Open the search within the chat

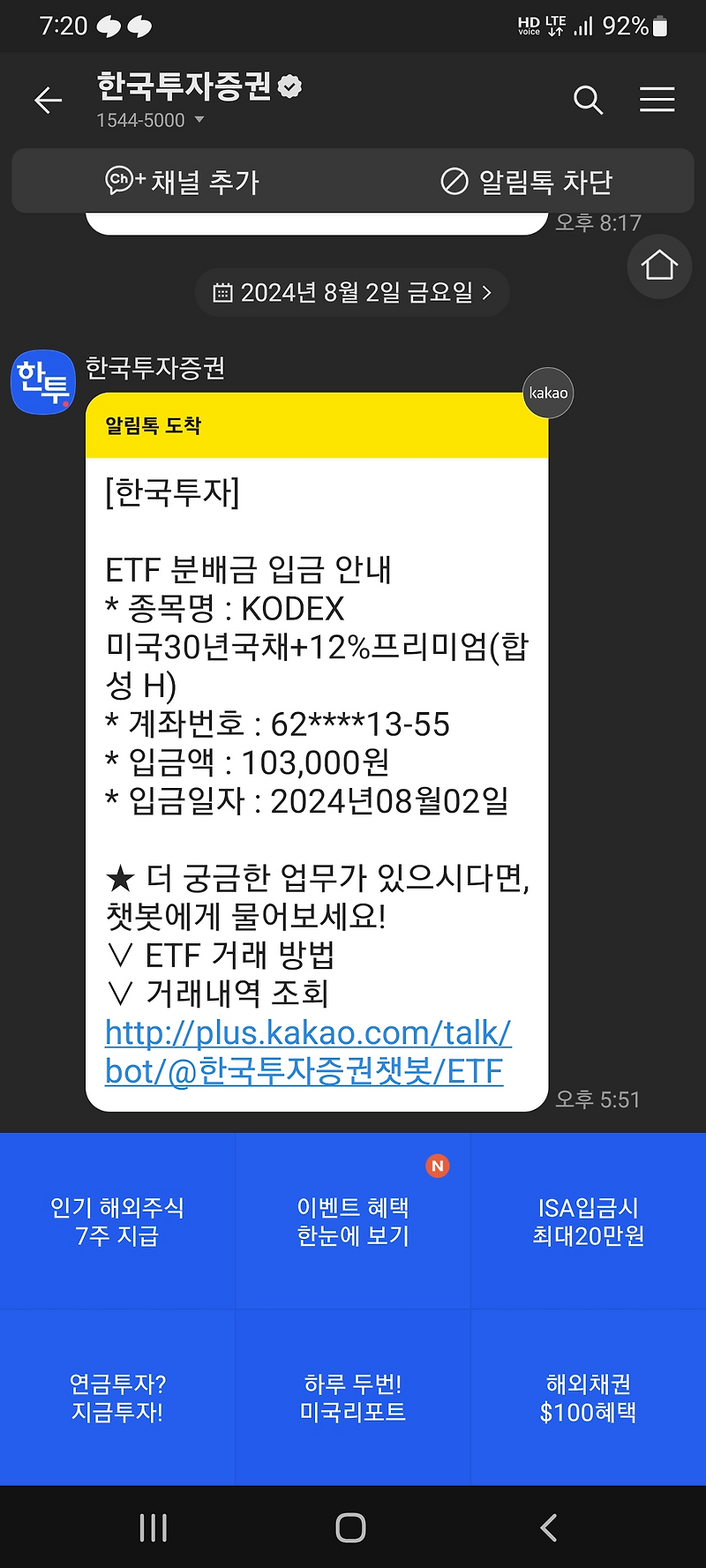click(x=588, y=101)
